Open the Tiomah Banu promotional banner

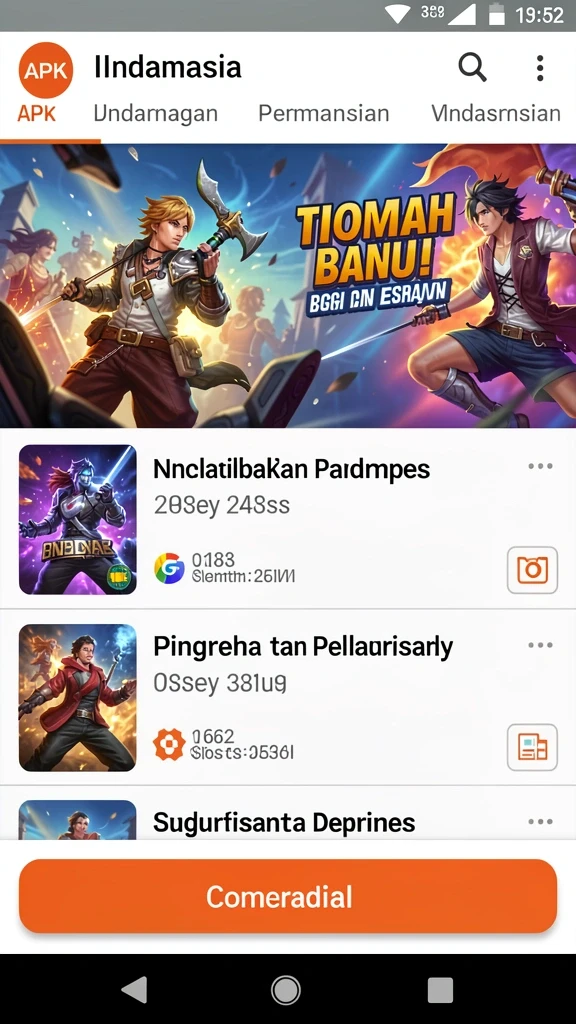click(x=288, y=285)
